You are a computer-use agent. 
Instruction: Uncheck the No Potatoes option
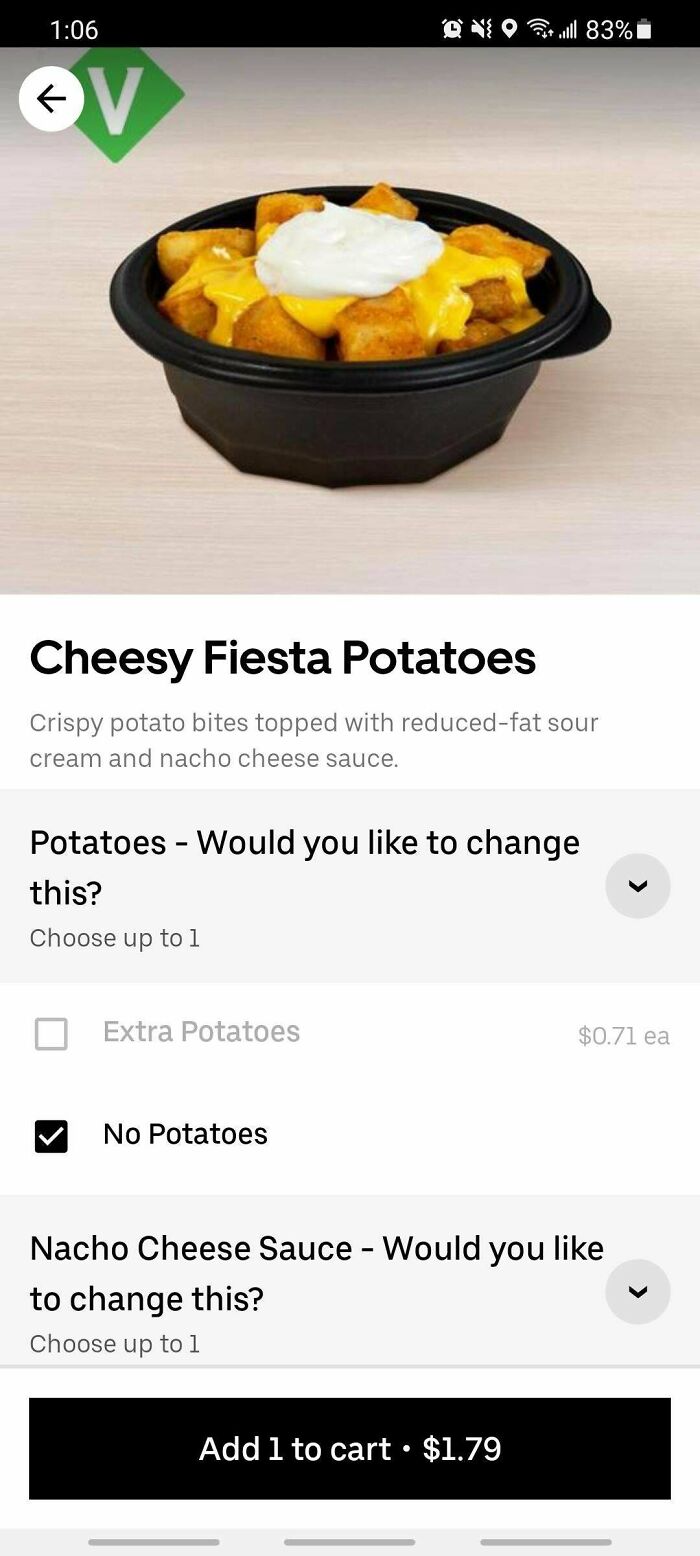pyautogui.click(x=51, y=1136)
